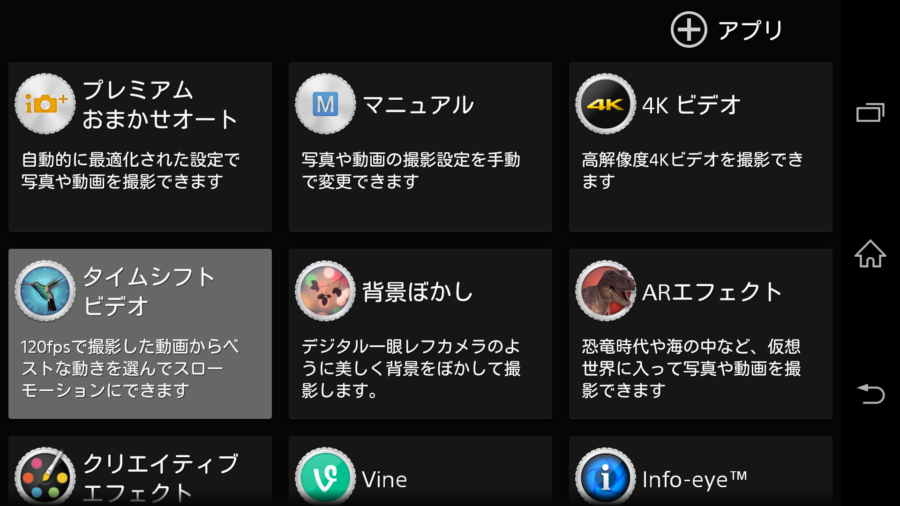This screenshot has width=900, height=506.
Task: Open the recent apps overview
Action: click(870, 113)
